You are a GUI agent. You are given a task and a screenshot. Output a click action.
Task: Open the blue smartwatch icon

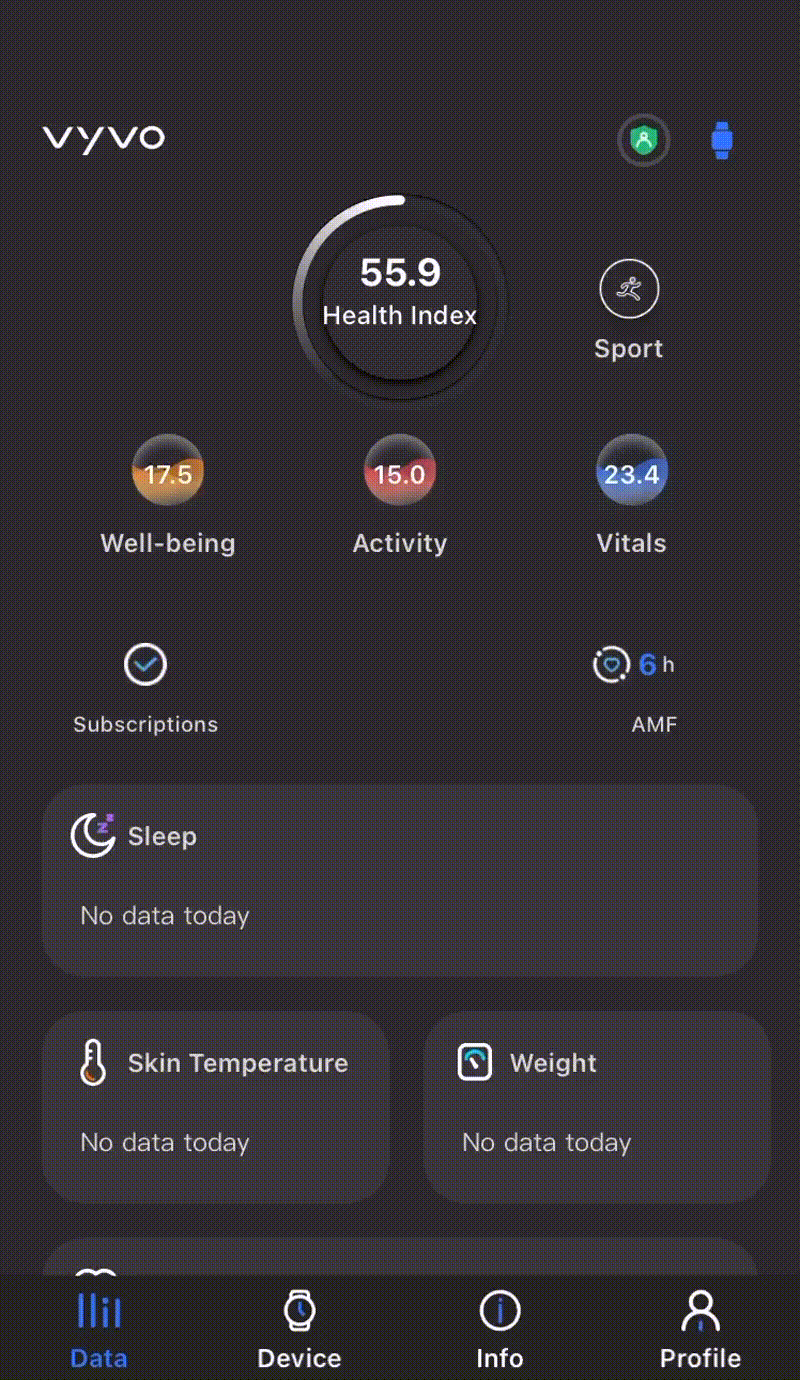(x=721, y=140)
